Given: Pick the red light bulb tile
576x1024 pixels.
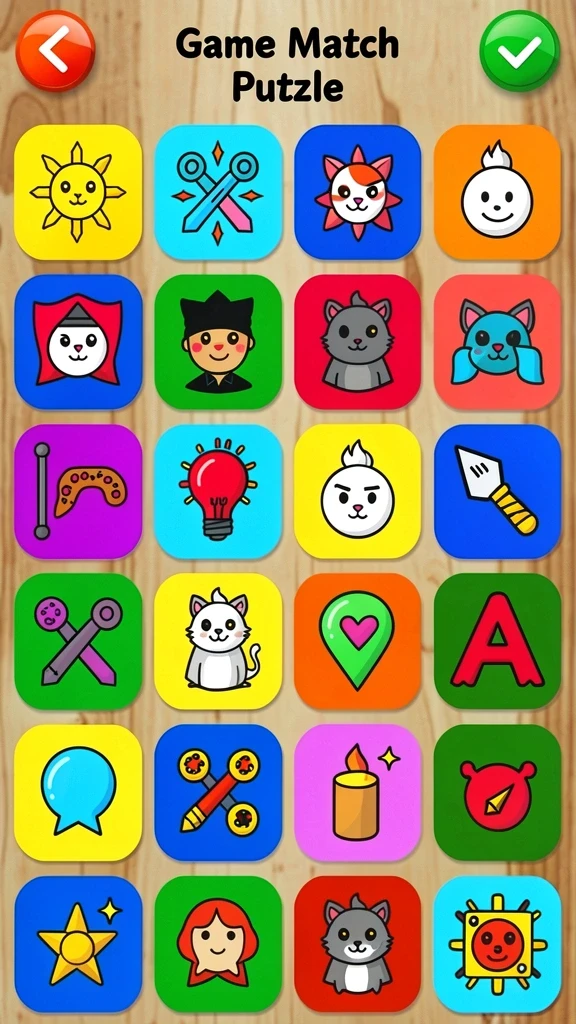Looking at the screenshot, I should pyautogui.click(x=218, y=491).
